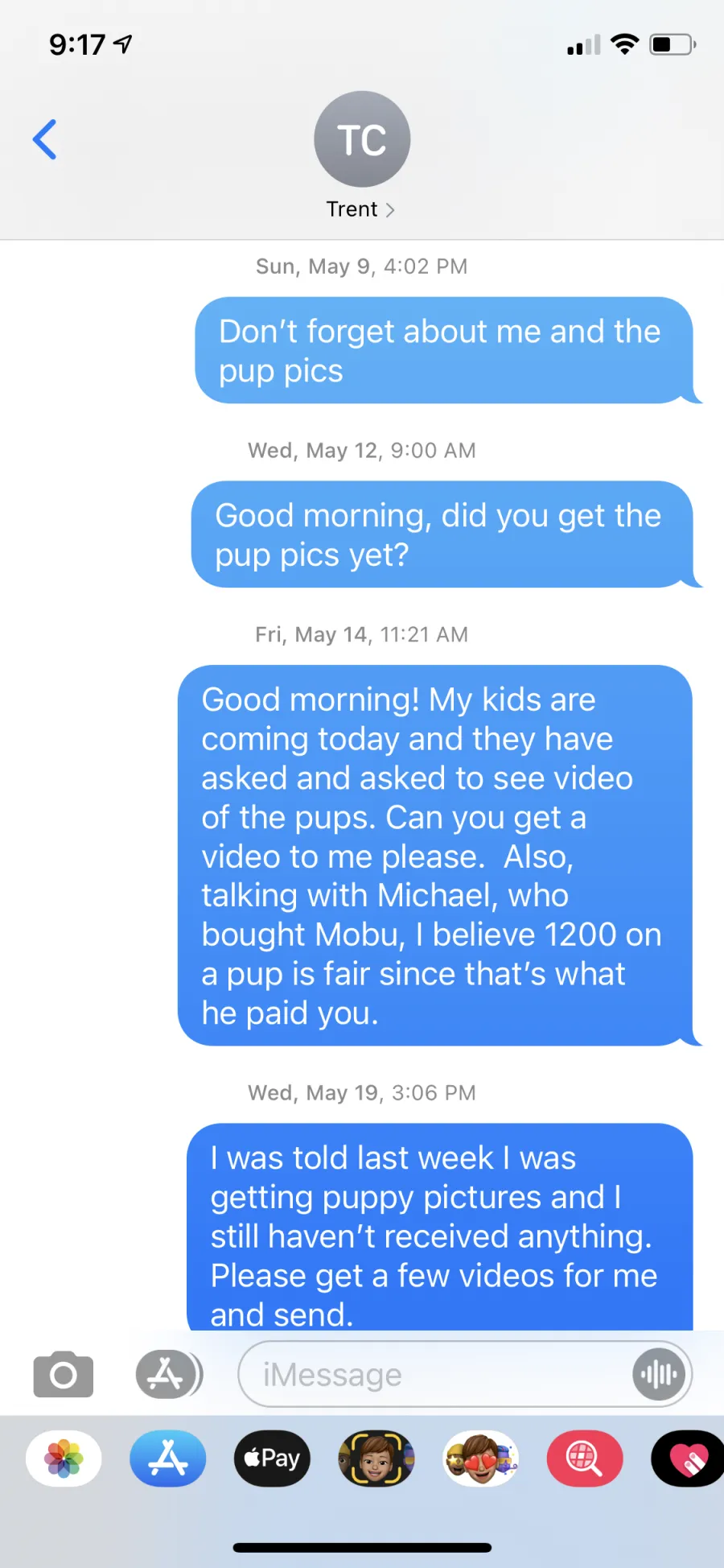Search images with the red globe icon

pyautogui.click(x=585, y=1459)
